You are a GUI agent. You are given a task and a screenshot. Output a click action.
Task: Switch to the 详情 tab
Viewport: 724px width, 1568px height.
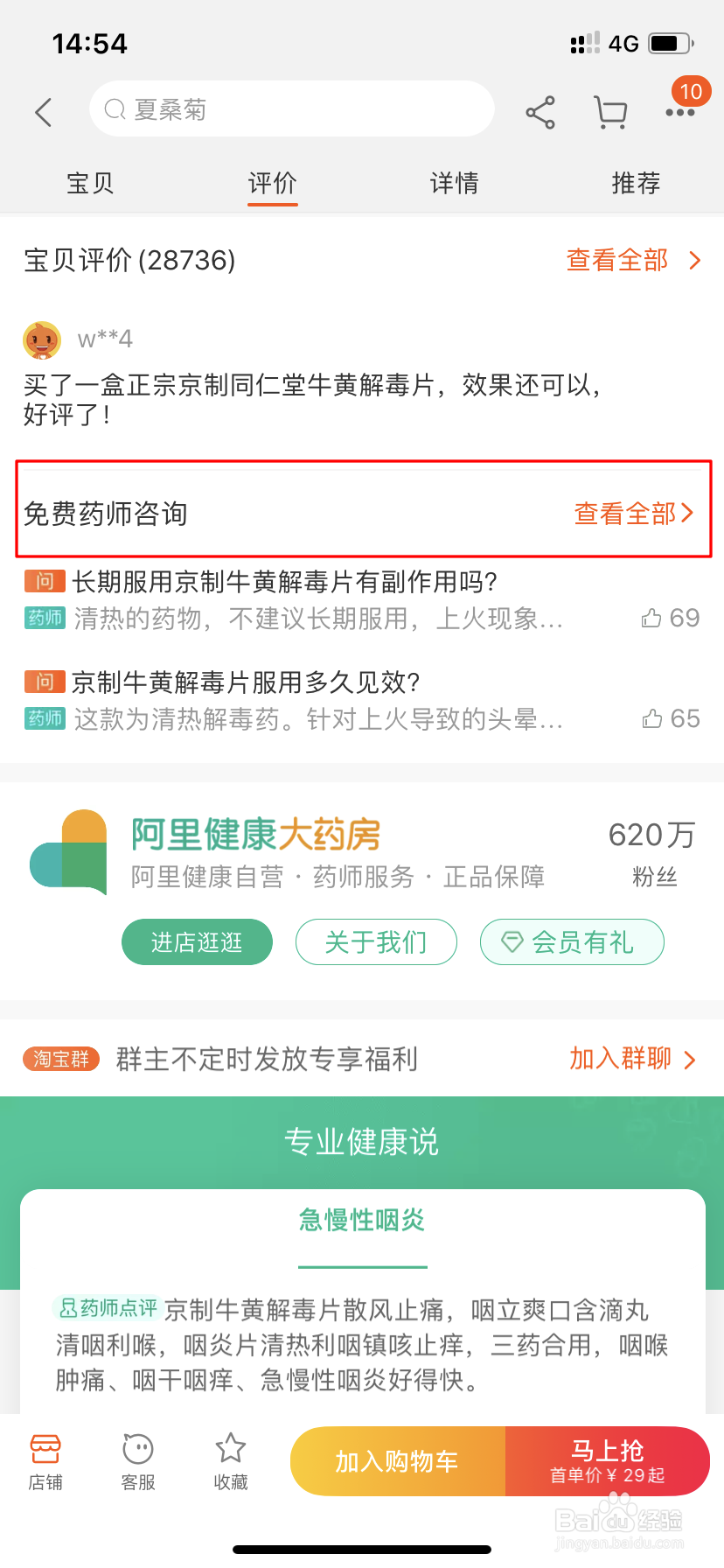pyautogui.click(x=454, y=183)
